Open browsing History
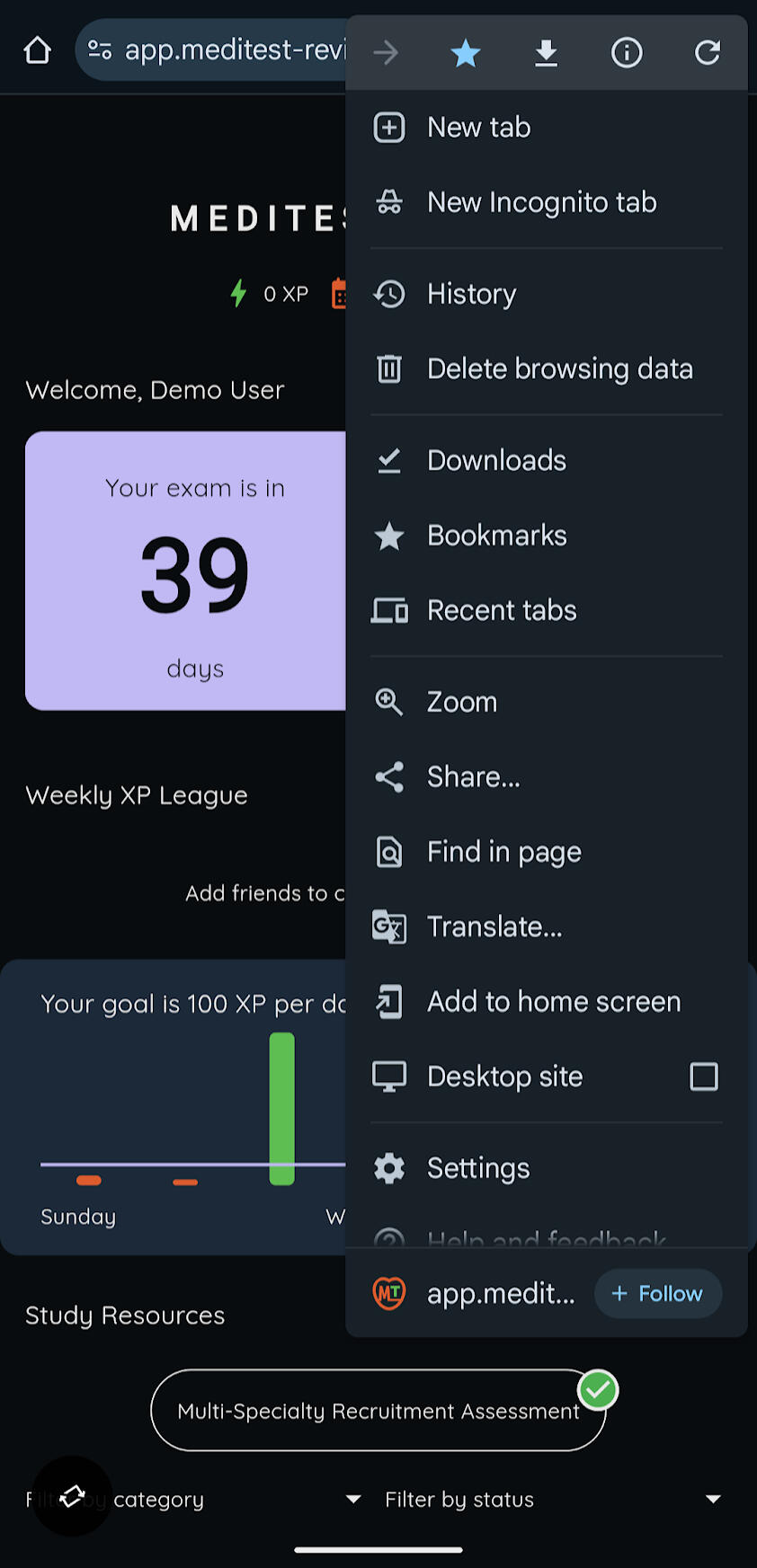Screen dimensions: 757x1568 click(471, 294)
